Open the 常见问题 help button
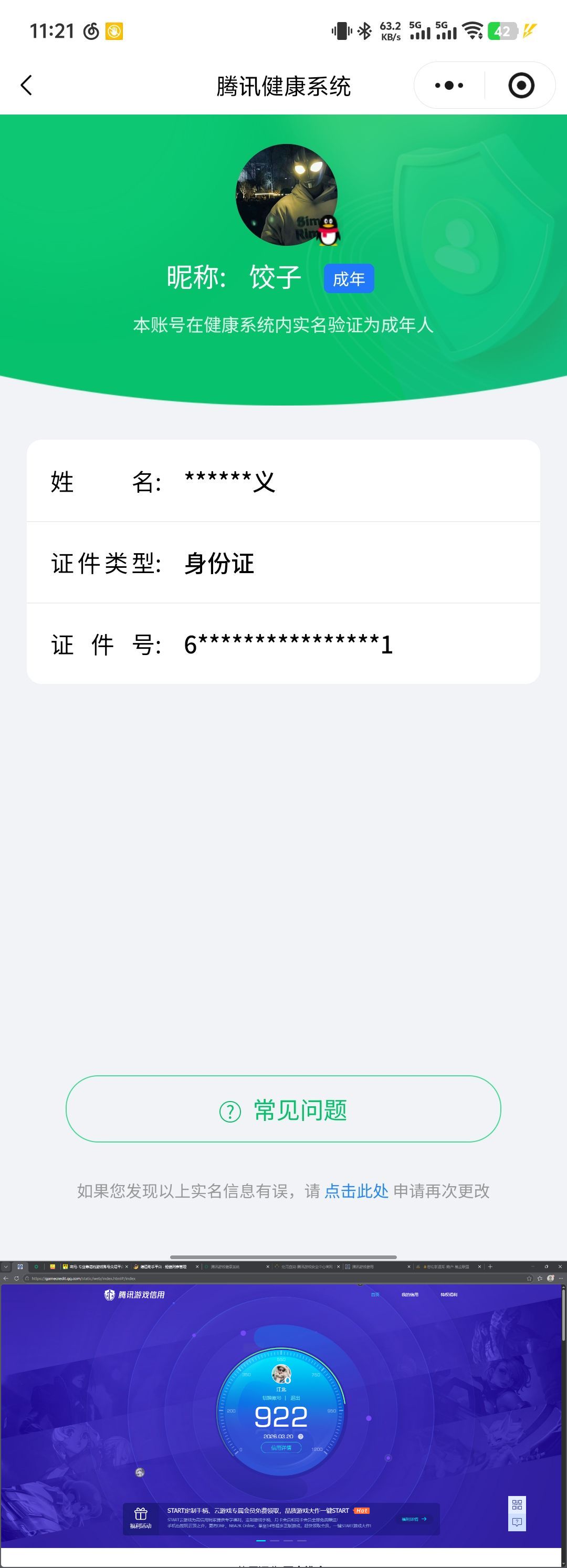 click(283, 1109)
